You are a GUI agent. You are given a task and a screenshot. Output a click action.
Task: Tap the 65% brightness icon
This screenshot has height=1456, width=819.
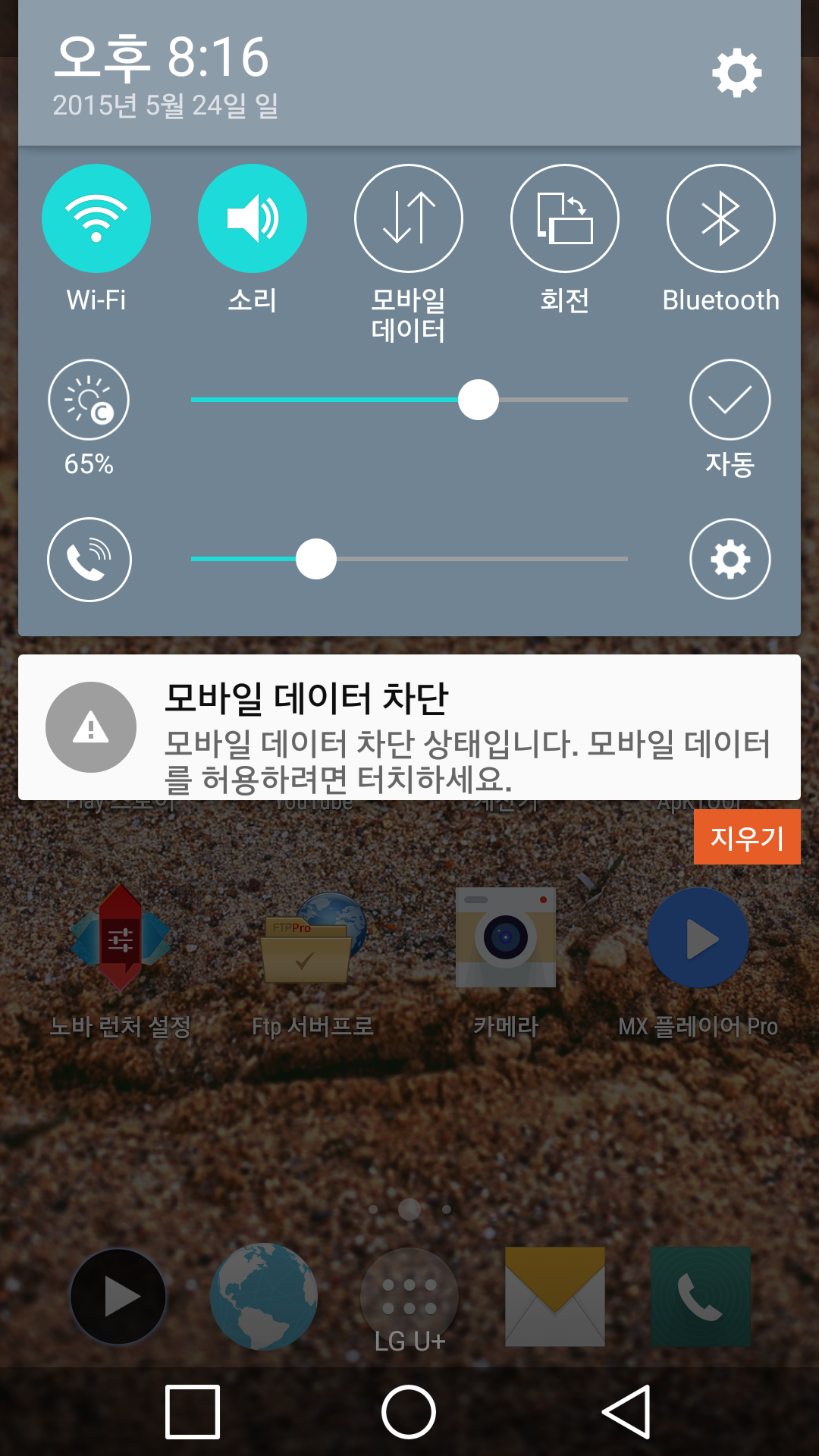pos(89,400)
